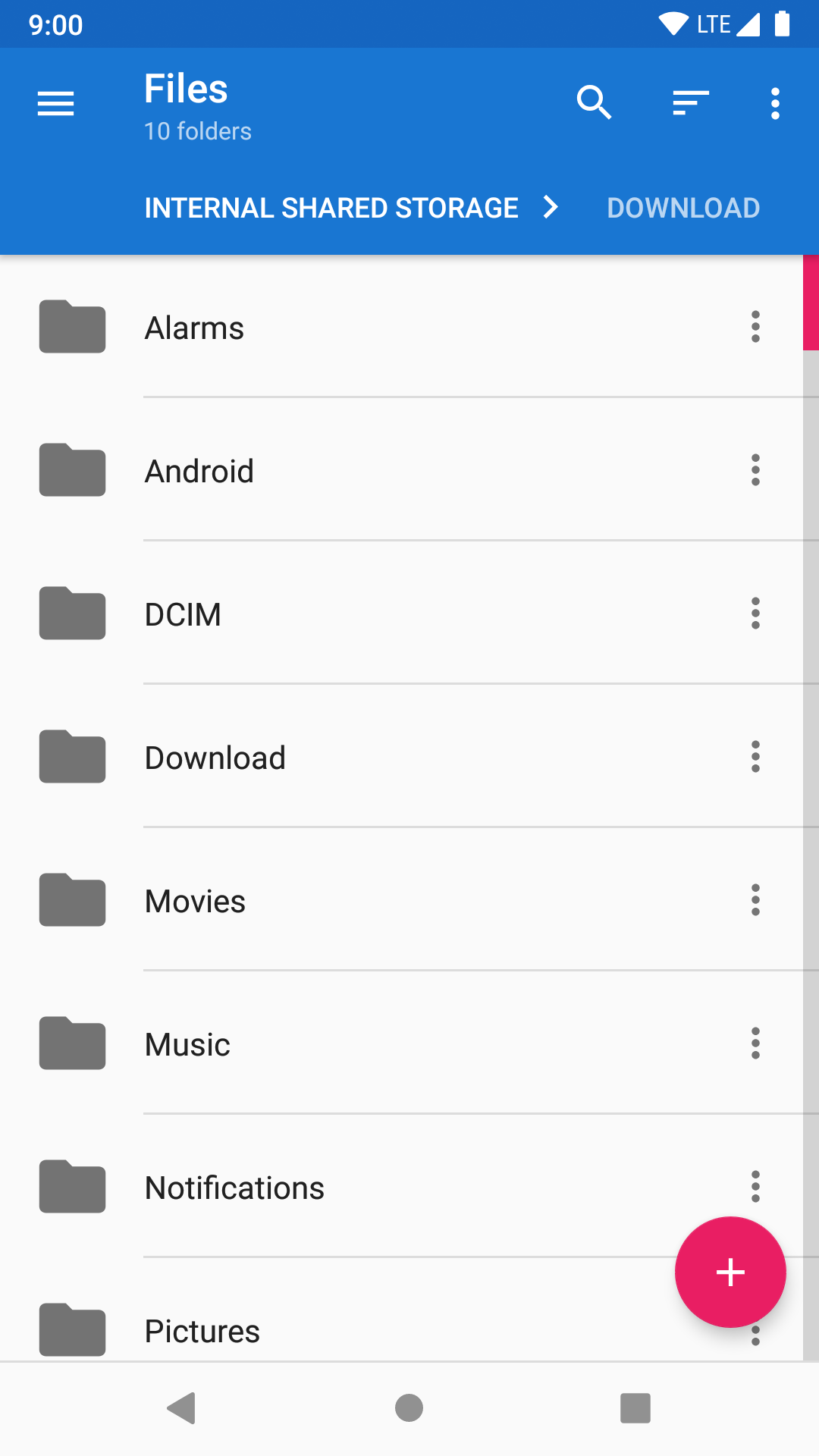Open the app bar overflow menu

(x=775, y=103)
